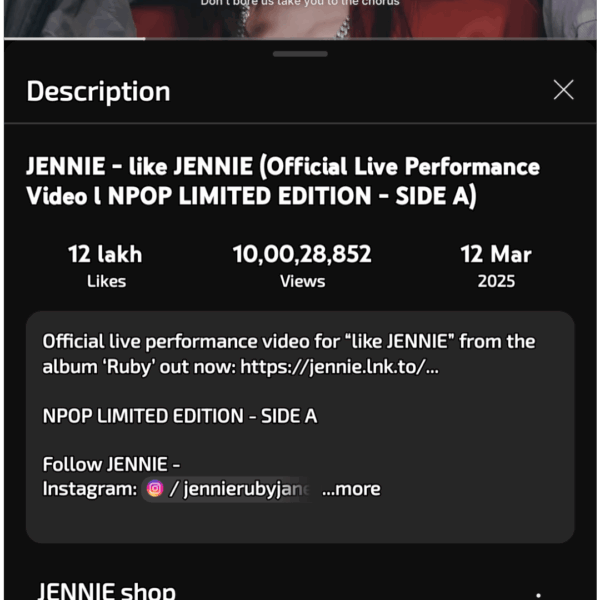Open the jennierubyjane Instagram link
Image resolution: width=600 pixels, height=600 pixels.
[228, 489]
